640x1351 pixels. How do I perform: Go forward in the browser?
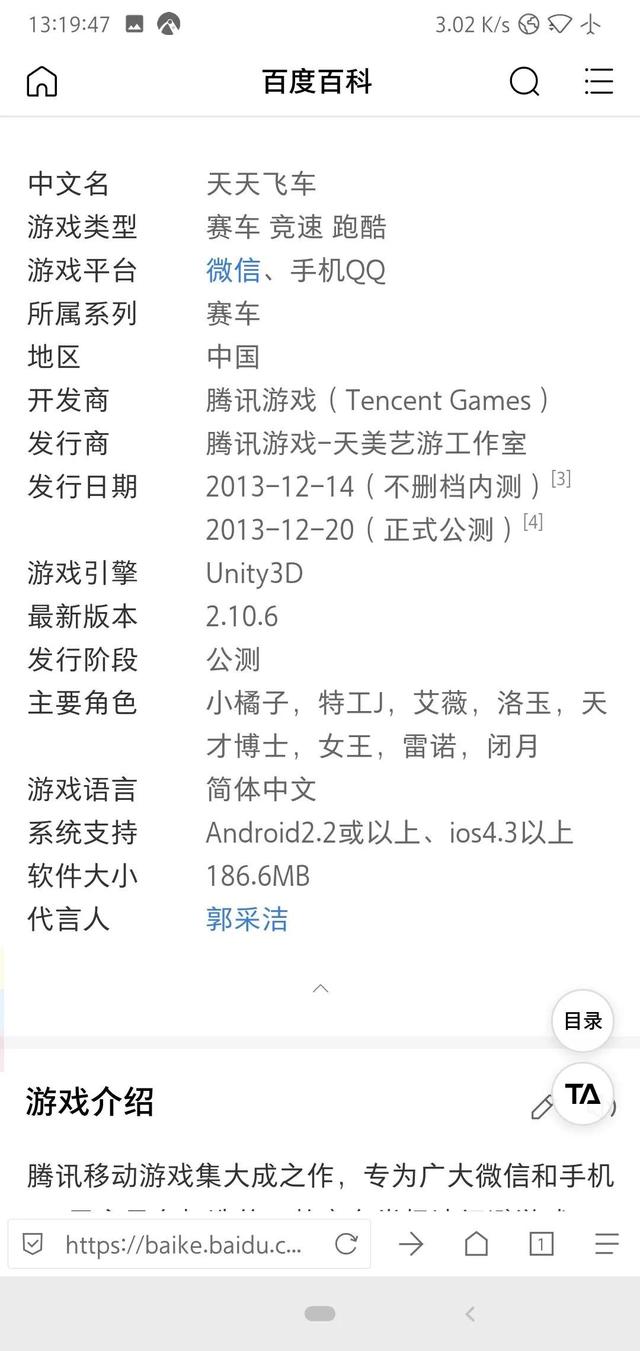(411, 1244)
